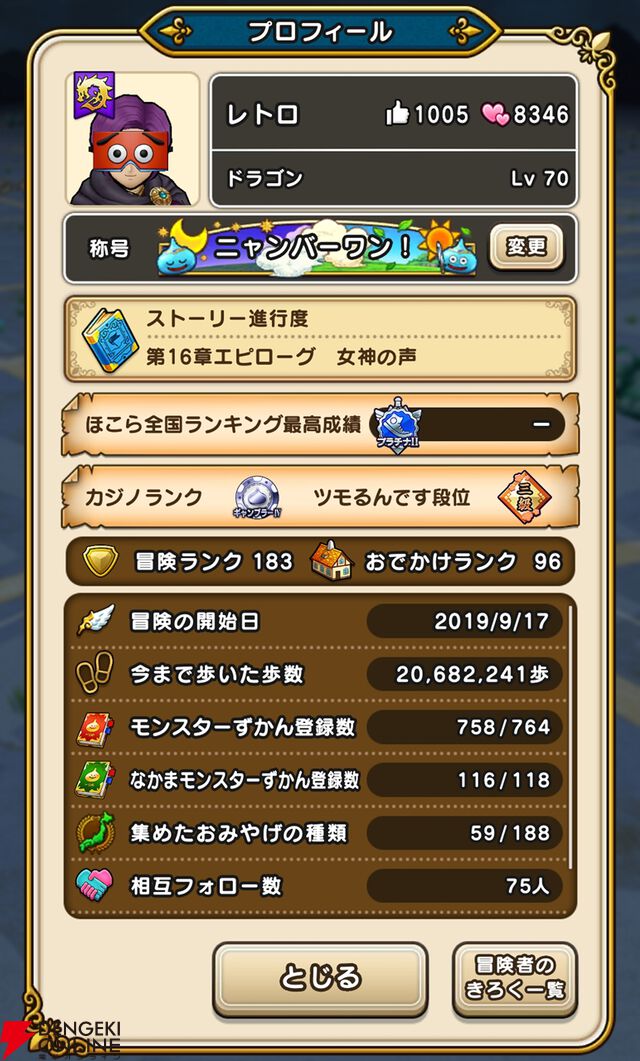This screenshot has width=640, height=1061.
Task: Open the ストーリー進行度 story progress card
Action: point(320,337)
